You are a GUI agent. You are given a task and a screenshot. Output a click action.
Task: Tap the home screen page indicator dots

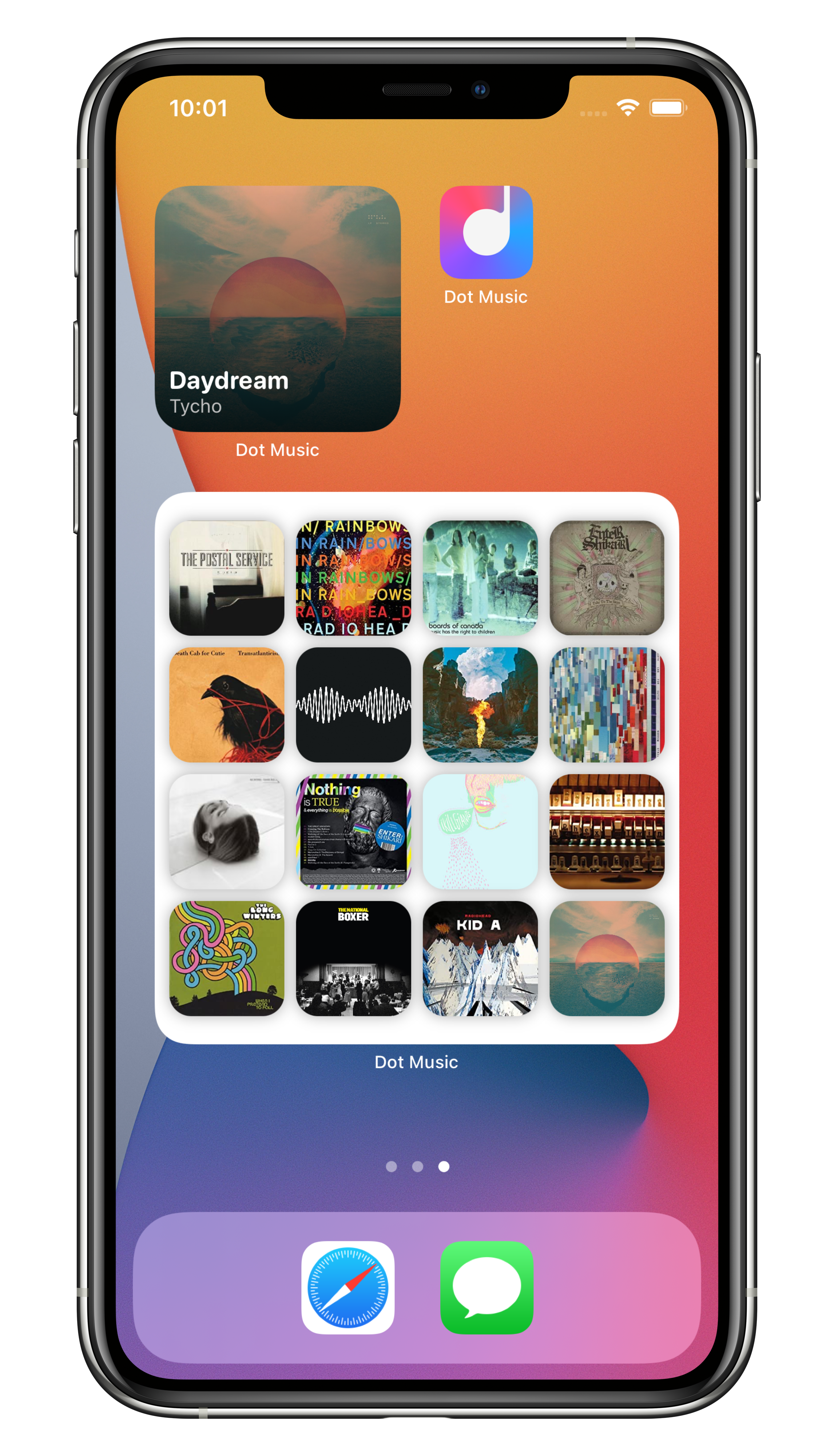pyautogui.click(x=418, y=1166)
